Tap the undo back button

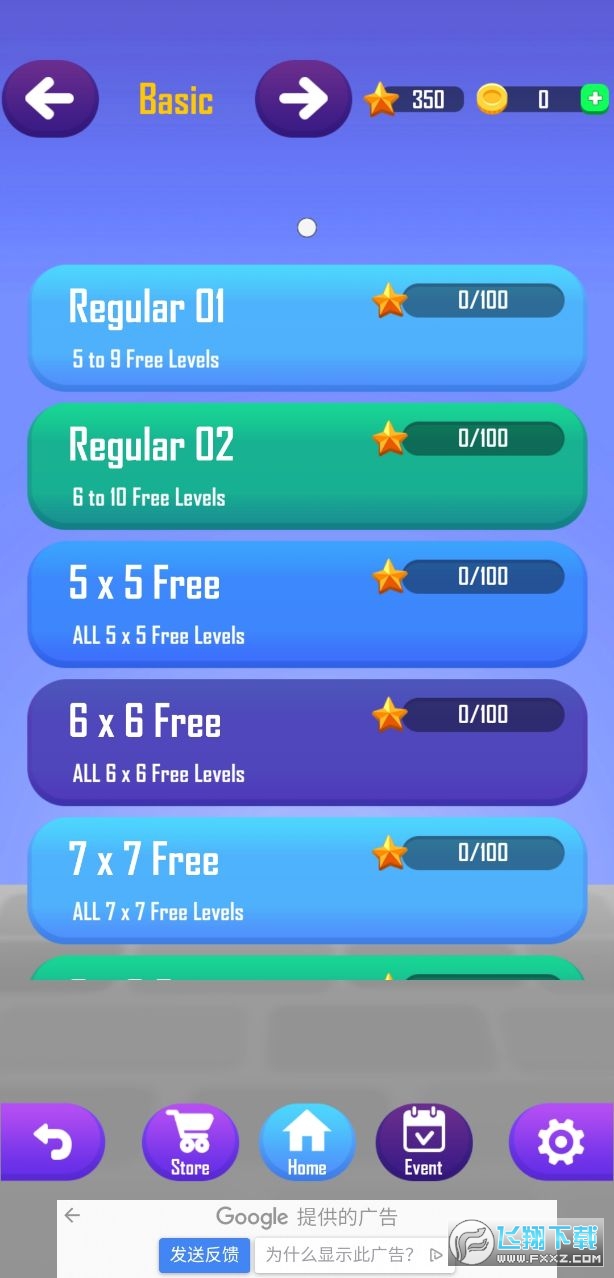tap(52, 1141)
